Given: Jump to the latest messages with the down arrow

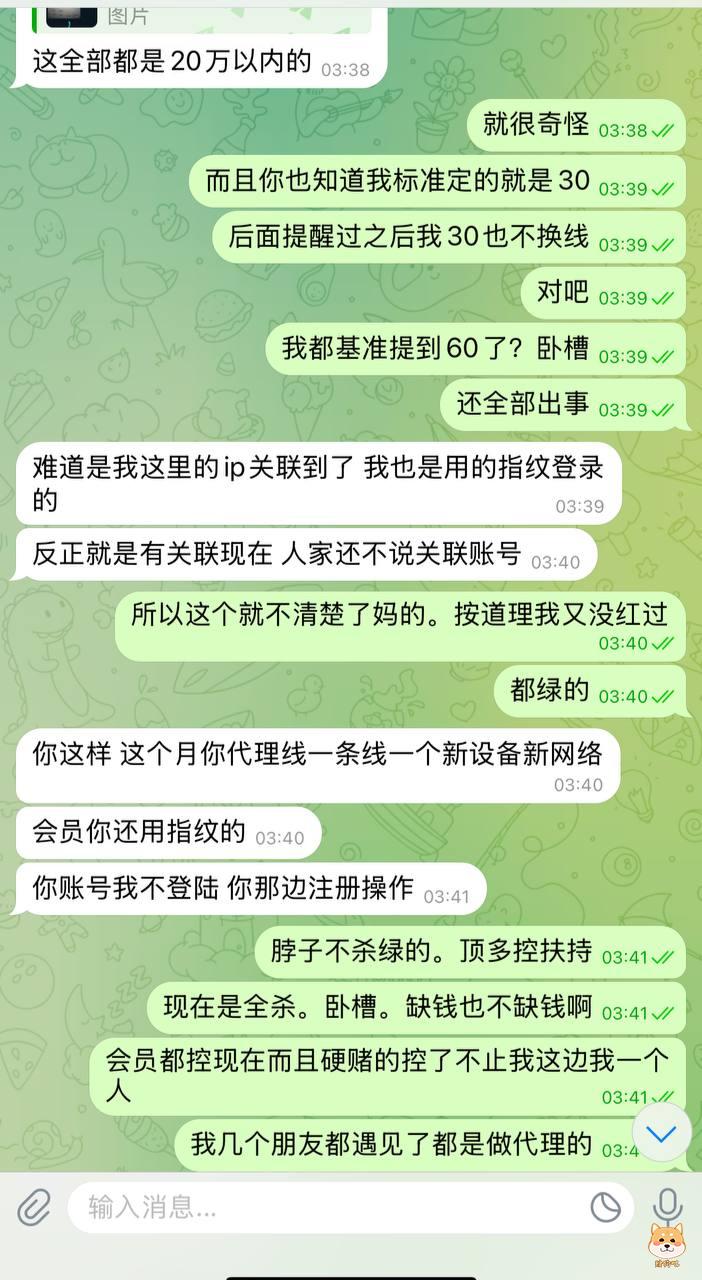Looking at the screenshot, I should [x=661, y=1133].
